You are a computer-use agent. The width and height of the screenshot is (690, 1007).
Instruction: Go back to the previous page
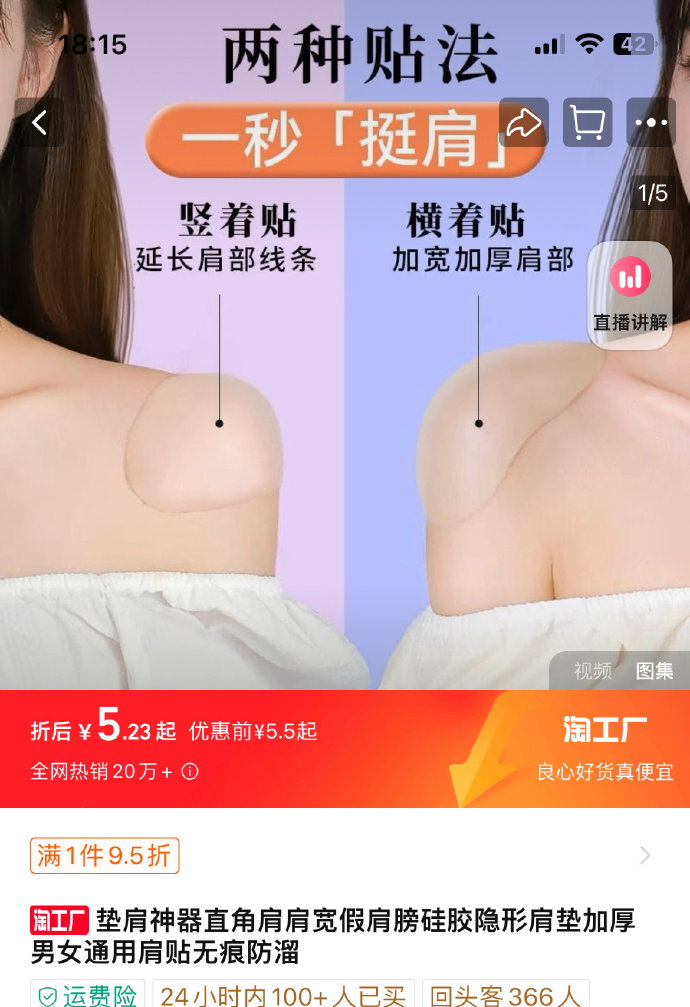click(40, 123)
